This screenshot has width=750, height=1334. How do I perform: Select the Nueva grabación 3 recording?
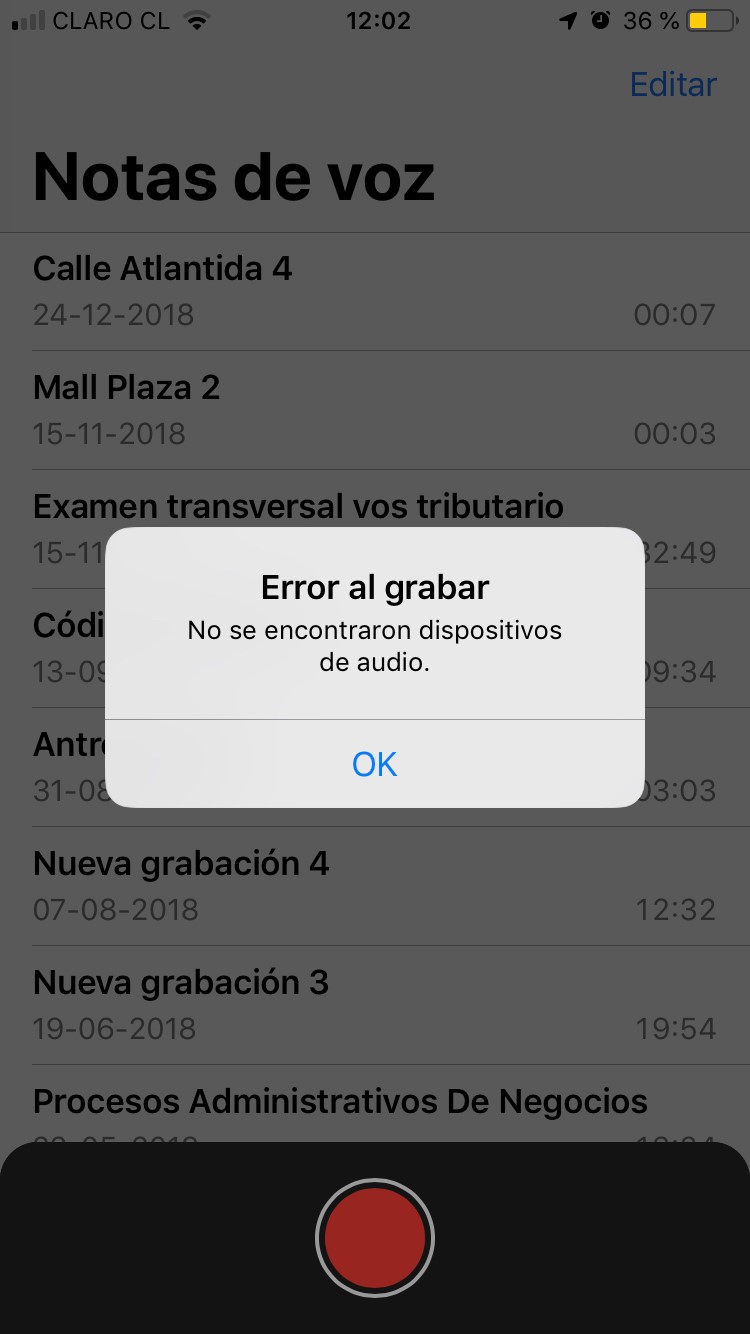click(375, 1005)
